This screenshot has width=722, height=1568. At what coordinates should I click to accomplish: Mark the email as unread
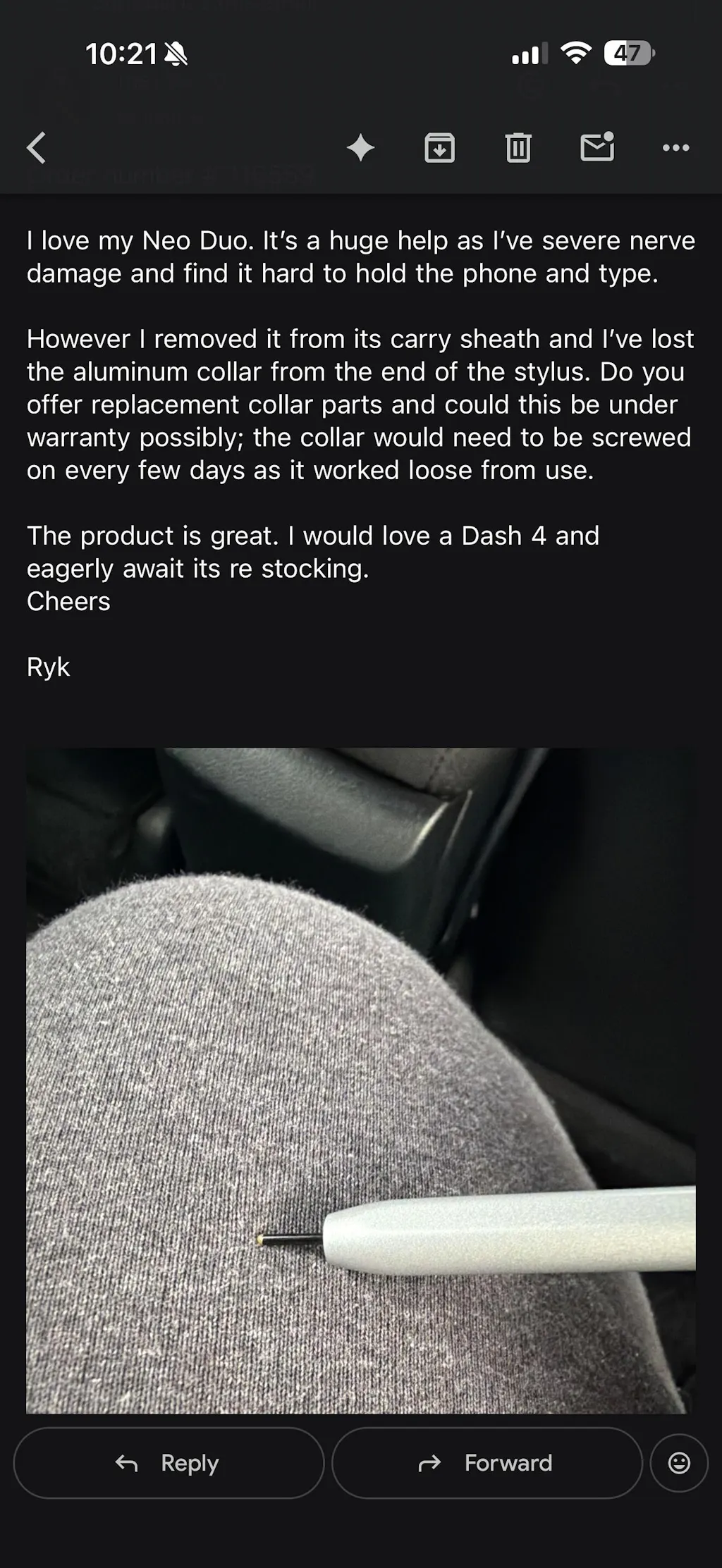click(x=597, y=148)
